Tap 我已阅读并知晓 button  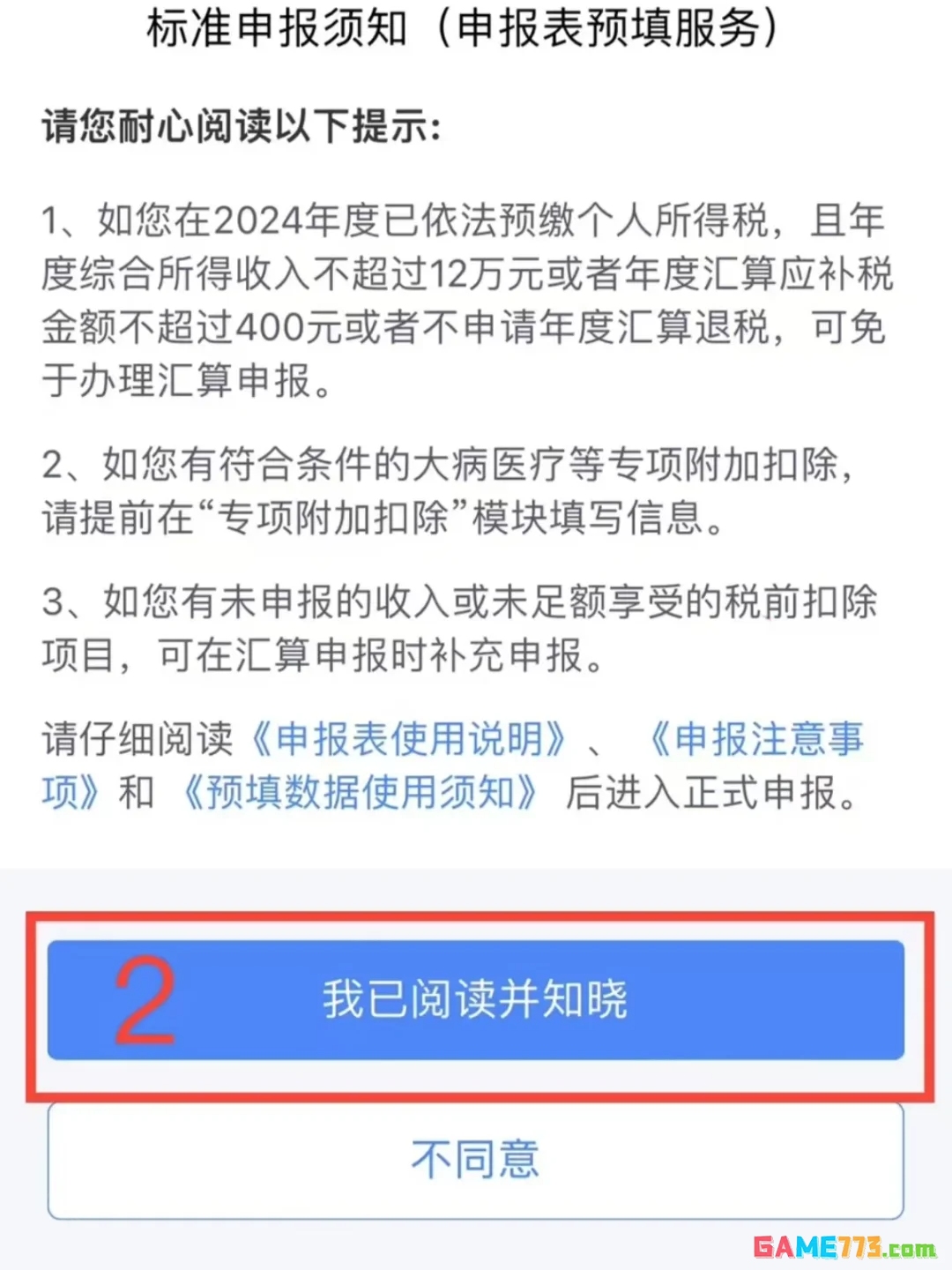[476, 1000]
